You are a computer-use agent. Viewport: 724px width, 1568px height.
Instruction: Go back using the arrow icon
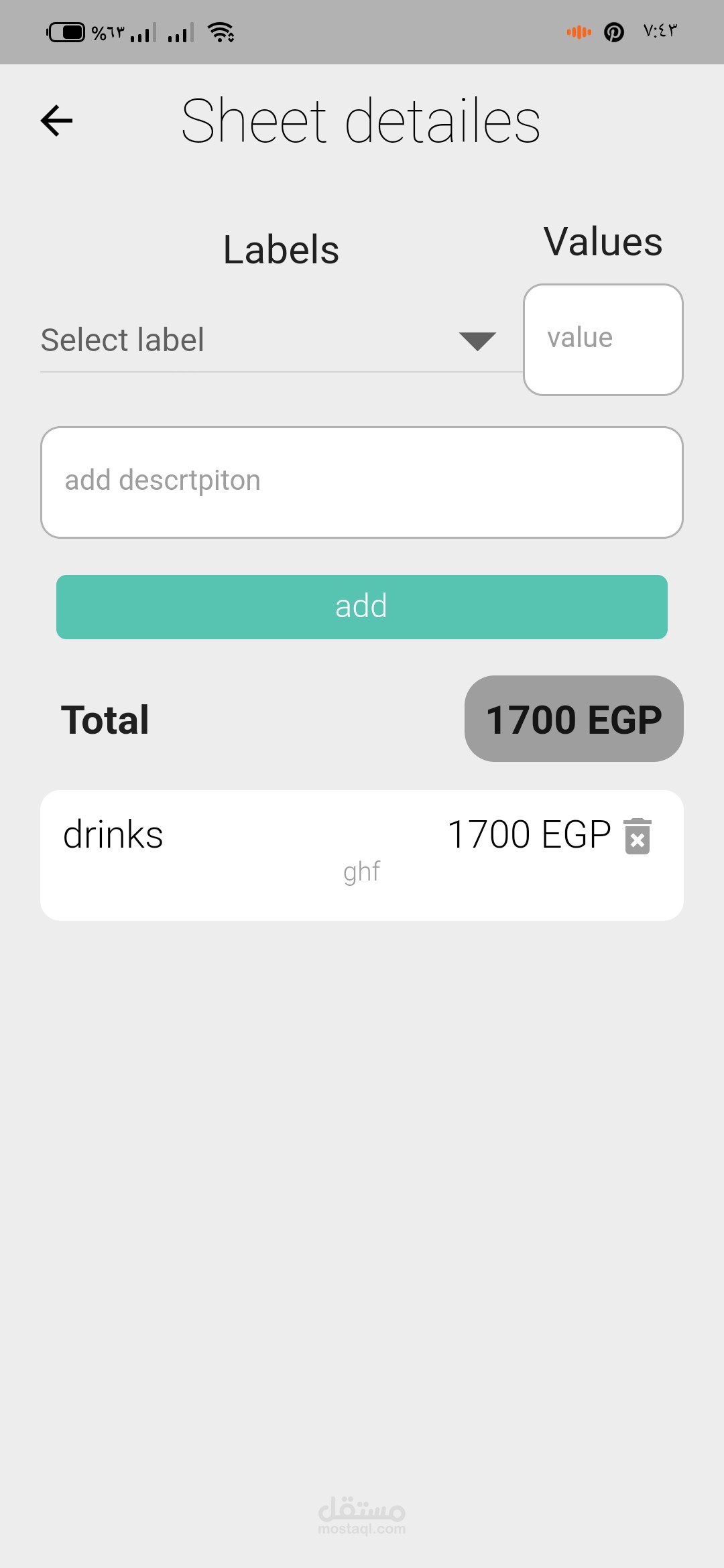57,121
